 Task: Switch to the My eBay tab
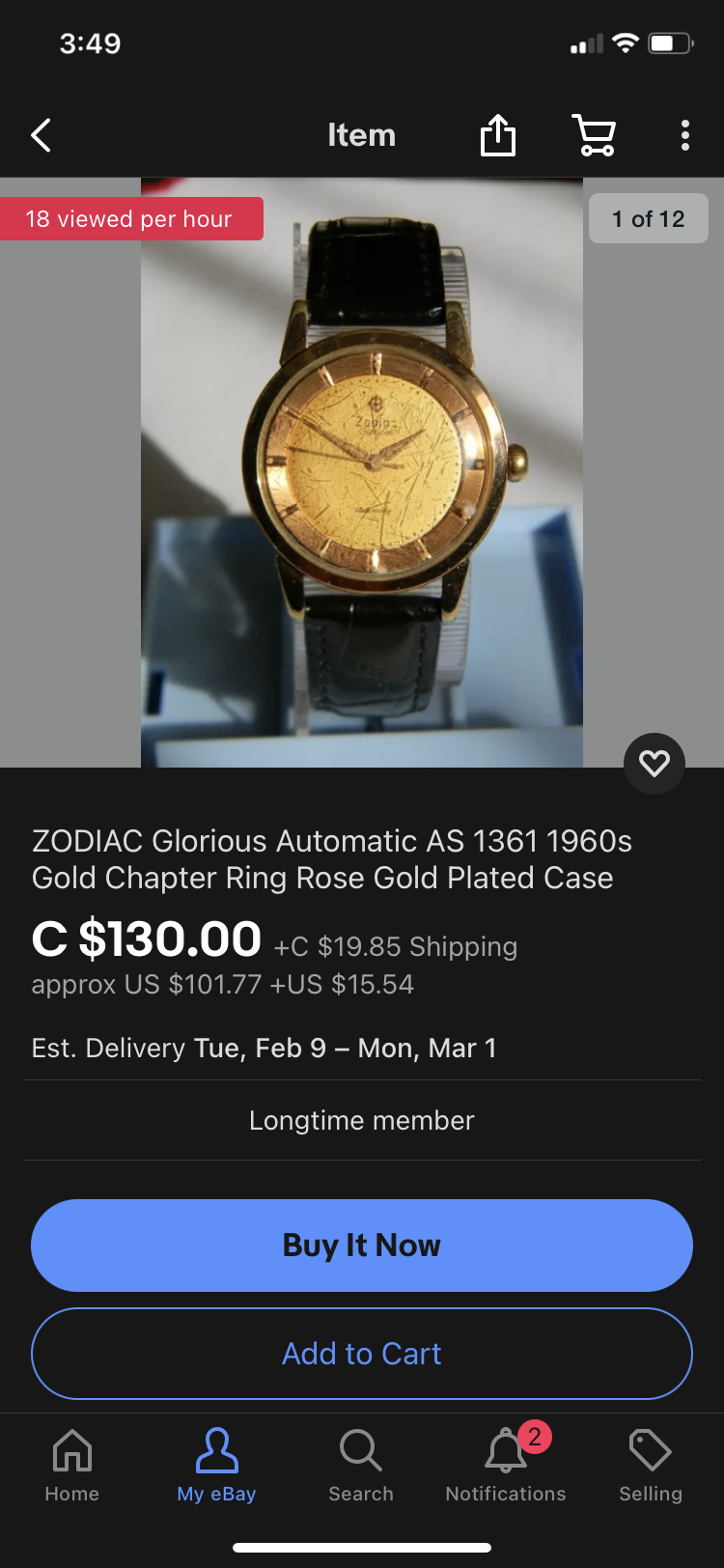(x=216, y=1466)
